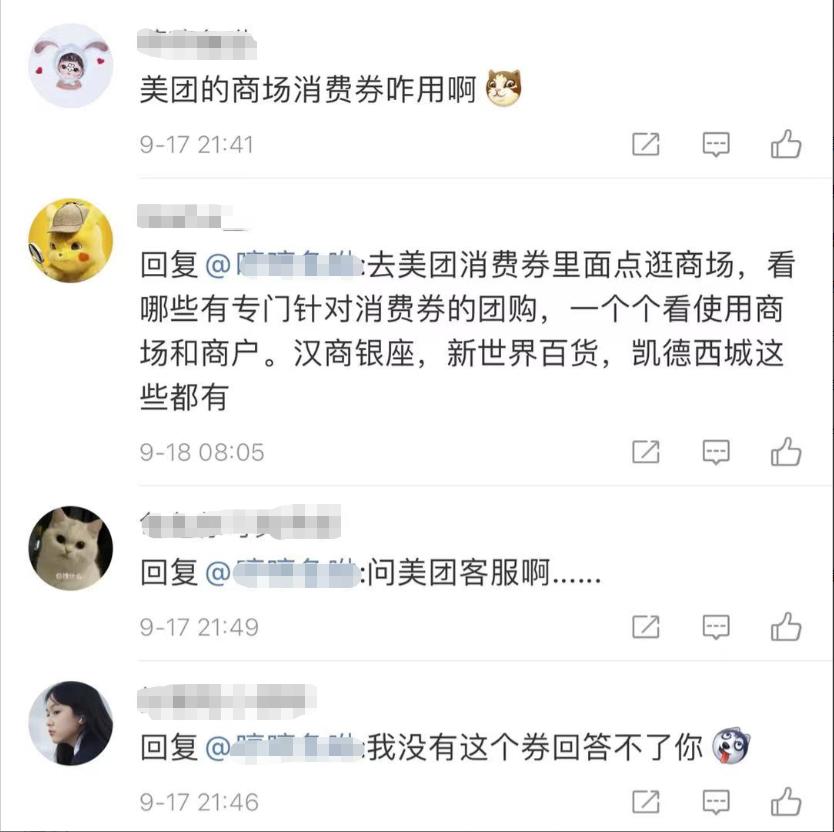Tap the @mention in the 问美团客服啊 reply

click(x=282, y=574)
